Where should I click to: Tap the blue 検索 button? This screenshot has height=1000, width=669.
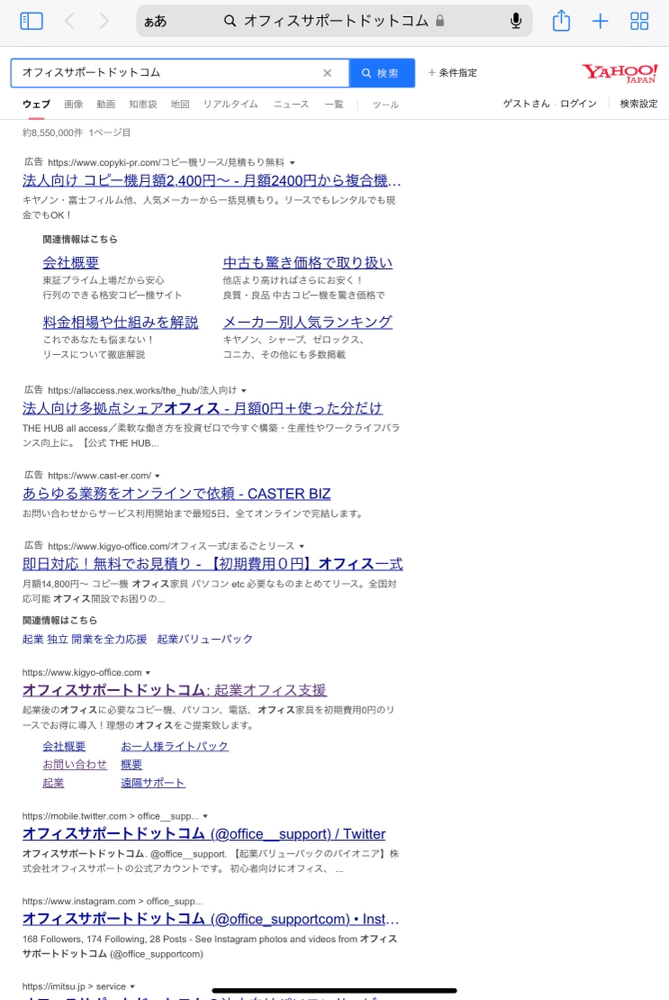(381, 73)
